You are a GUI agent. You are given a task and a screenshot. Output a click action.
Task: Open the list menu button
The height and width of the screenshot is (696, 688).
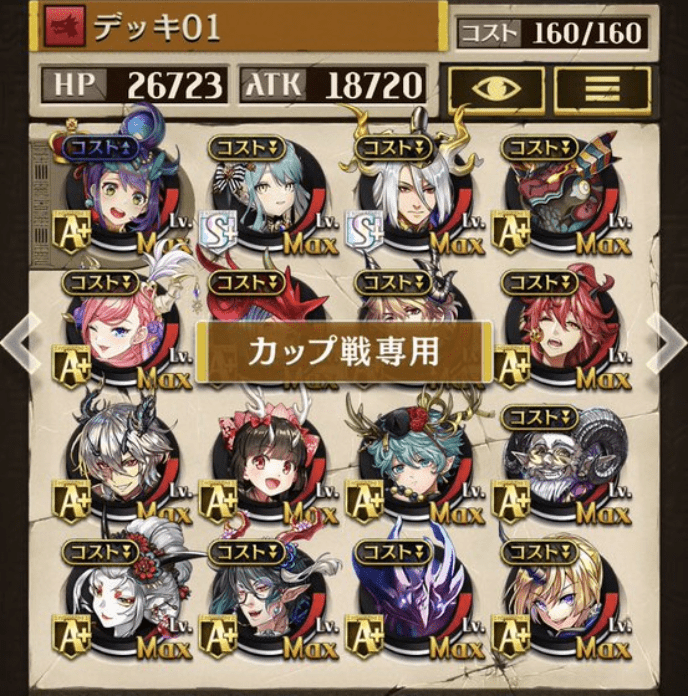602,89
